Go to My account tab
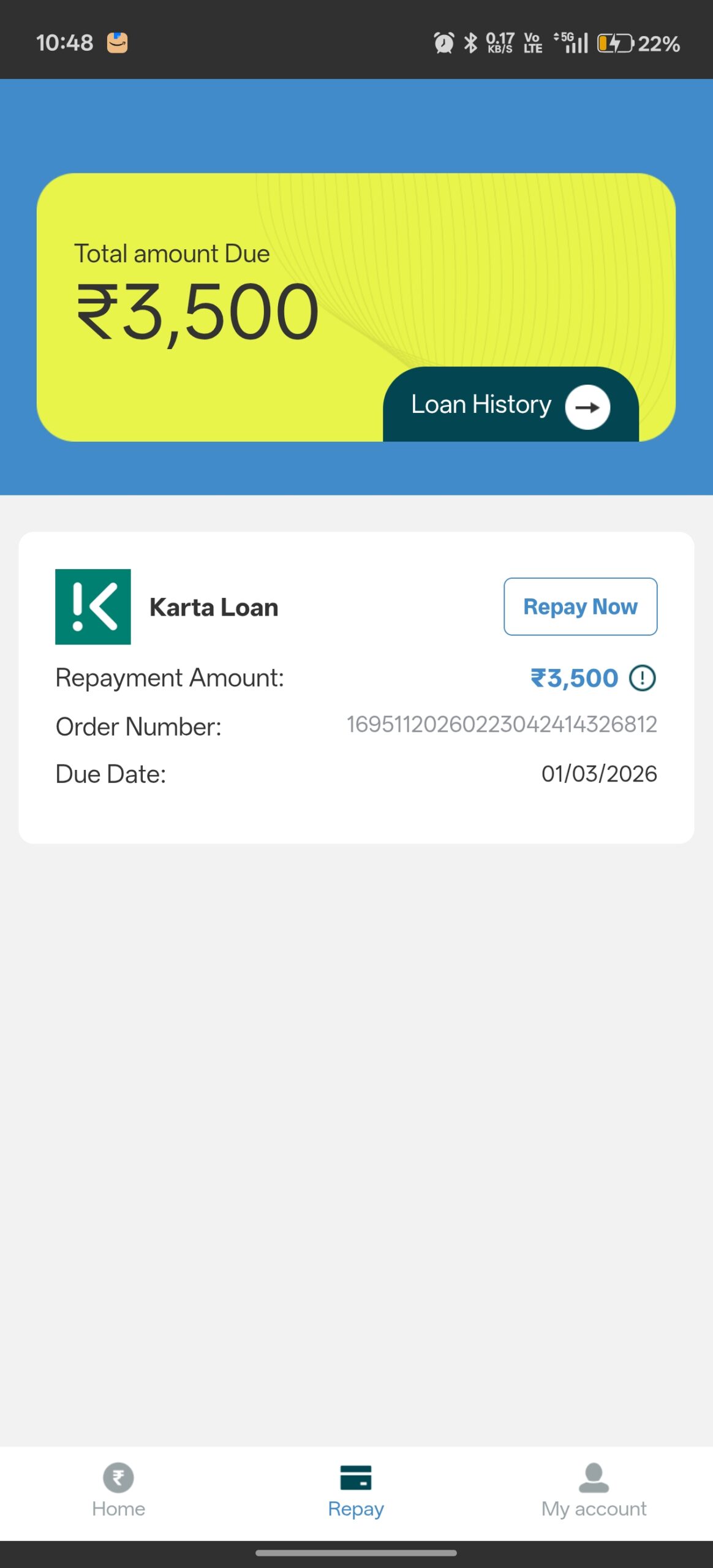713x1568 pixels. click(593, 1490)
